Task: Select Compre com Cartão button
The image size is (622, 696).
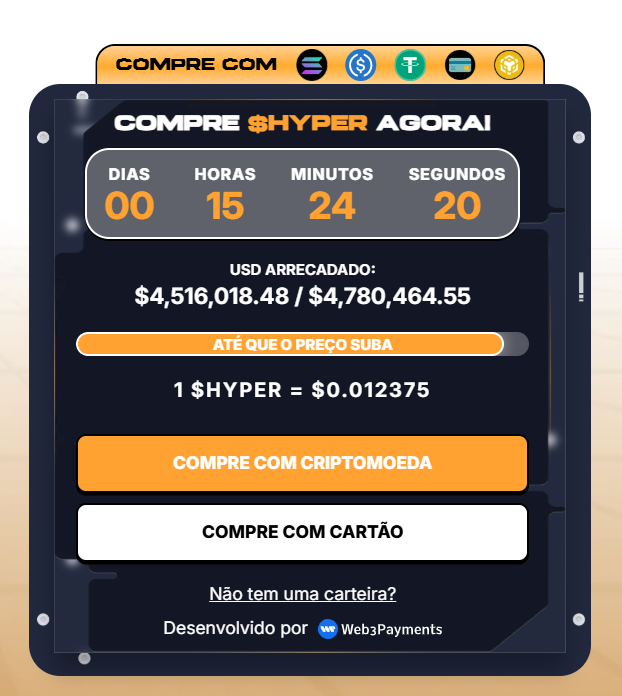Action: 302,532
